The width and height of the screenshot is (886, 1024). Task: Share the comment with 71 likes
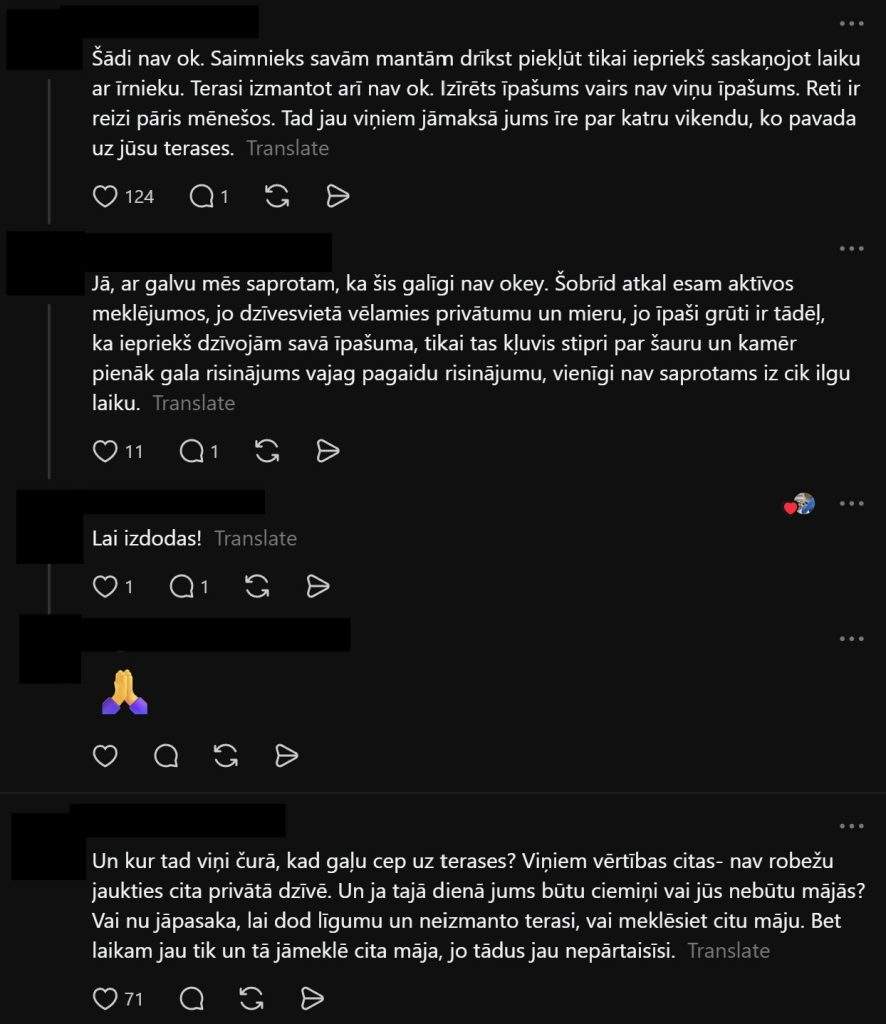coord(312,997)
